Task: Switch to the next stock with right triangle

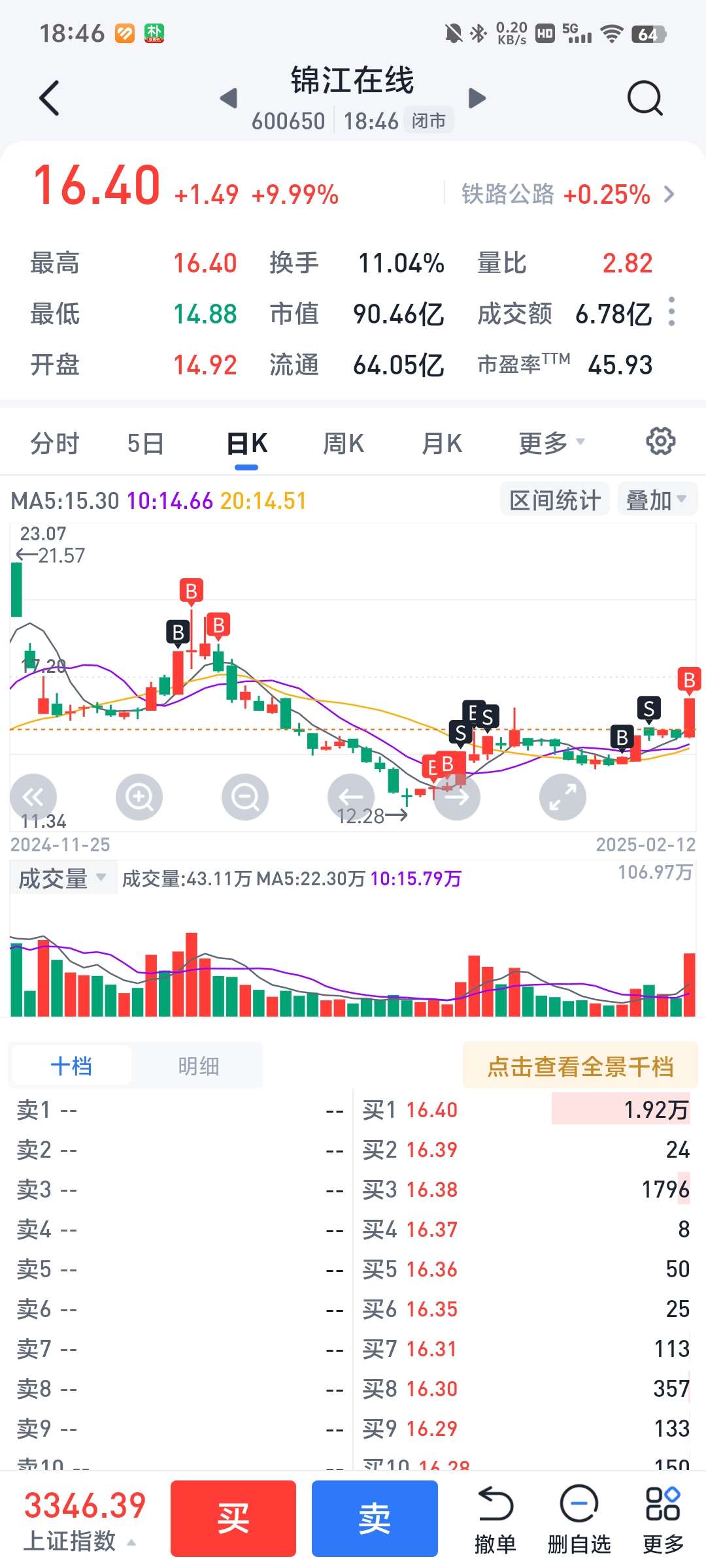Action: [x=477, y=99]
